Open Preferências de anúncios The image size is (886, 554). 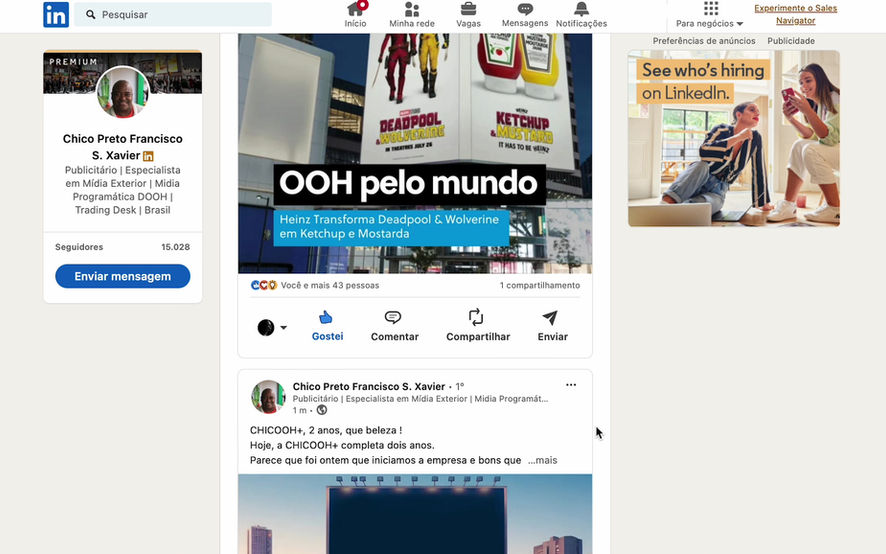coord(703,41)
